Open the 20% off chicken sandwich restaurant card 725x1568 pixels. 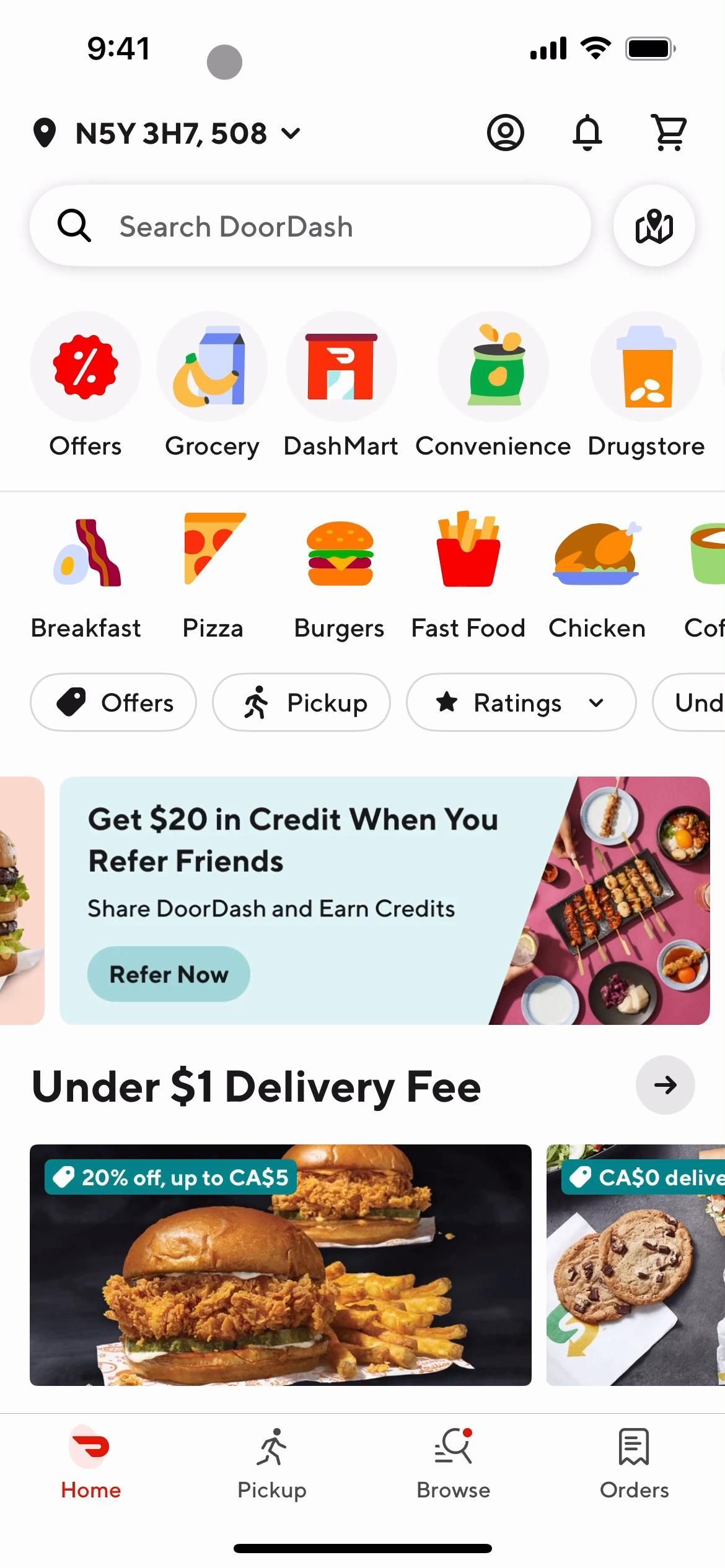coord(280,1265)
